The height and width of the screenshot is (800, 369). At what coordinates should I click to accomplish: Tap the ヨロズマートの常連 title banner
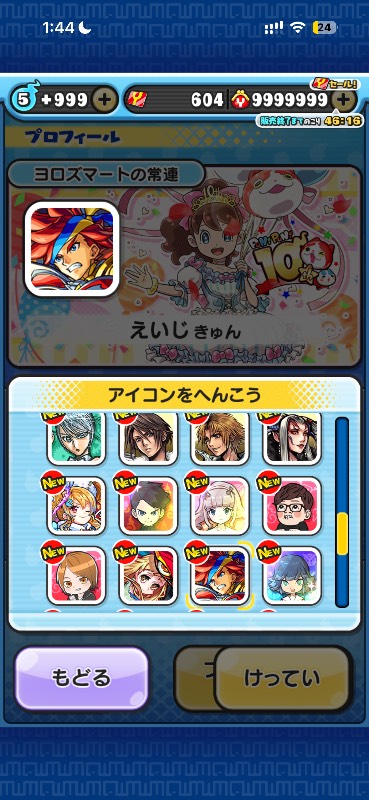coord(106,174)
